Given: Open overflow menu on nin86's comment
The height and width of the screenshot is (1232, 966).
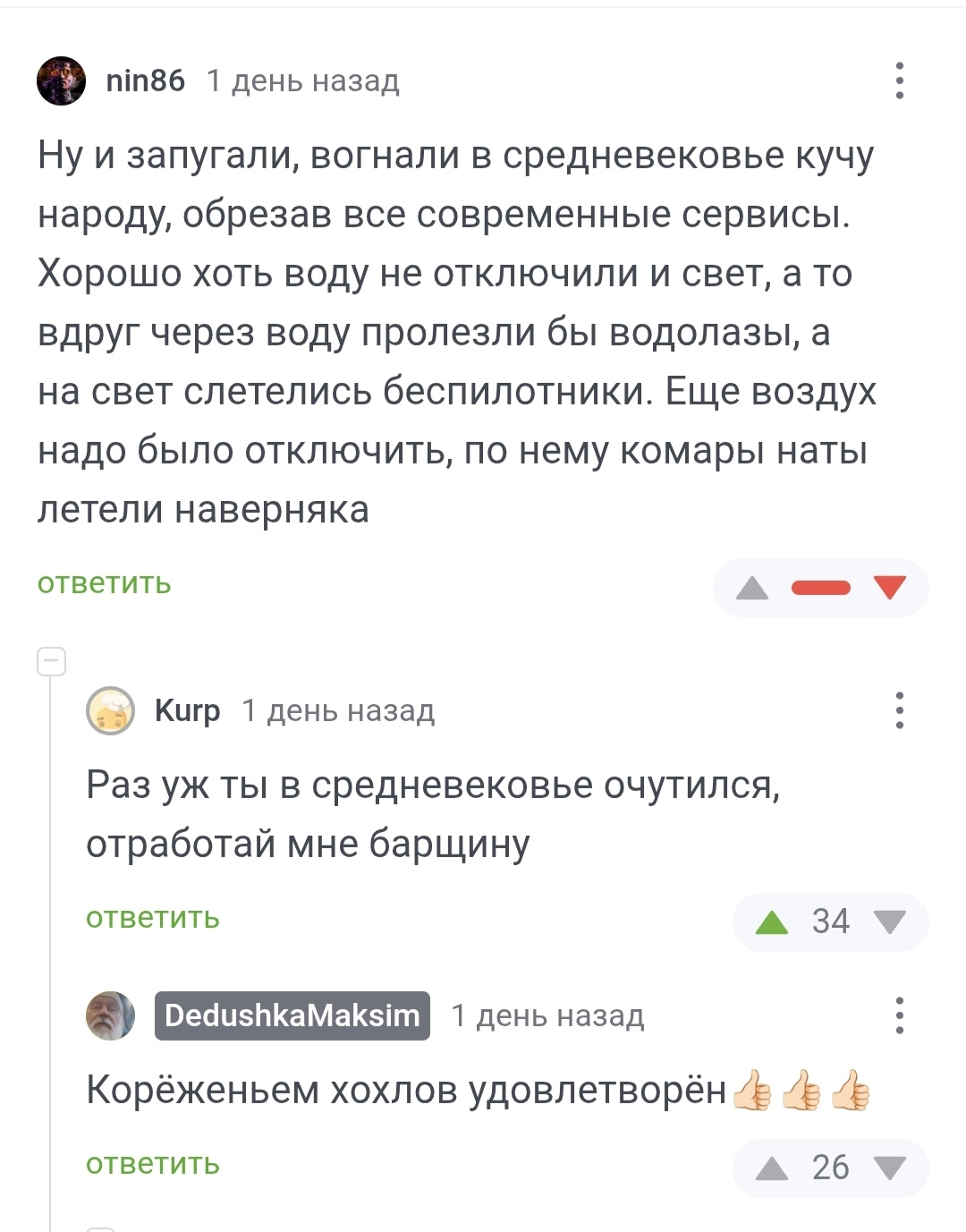Looking at the screenshot, I should [x=899, y=81].
